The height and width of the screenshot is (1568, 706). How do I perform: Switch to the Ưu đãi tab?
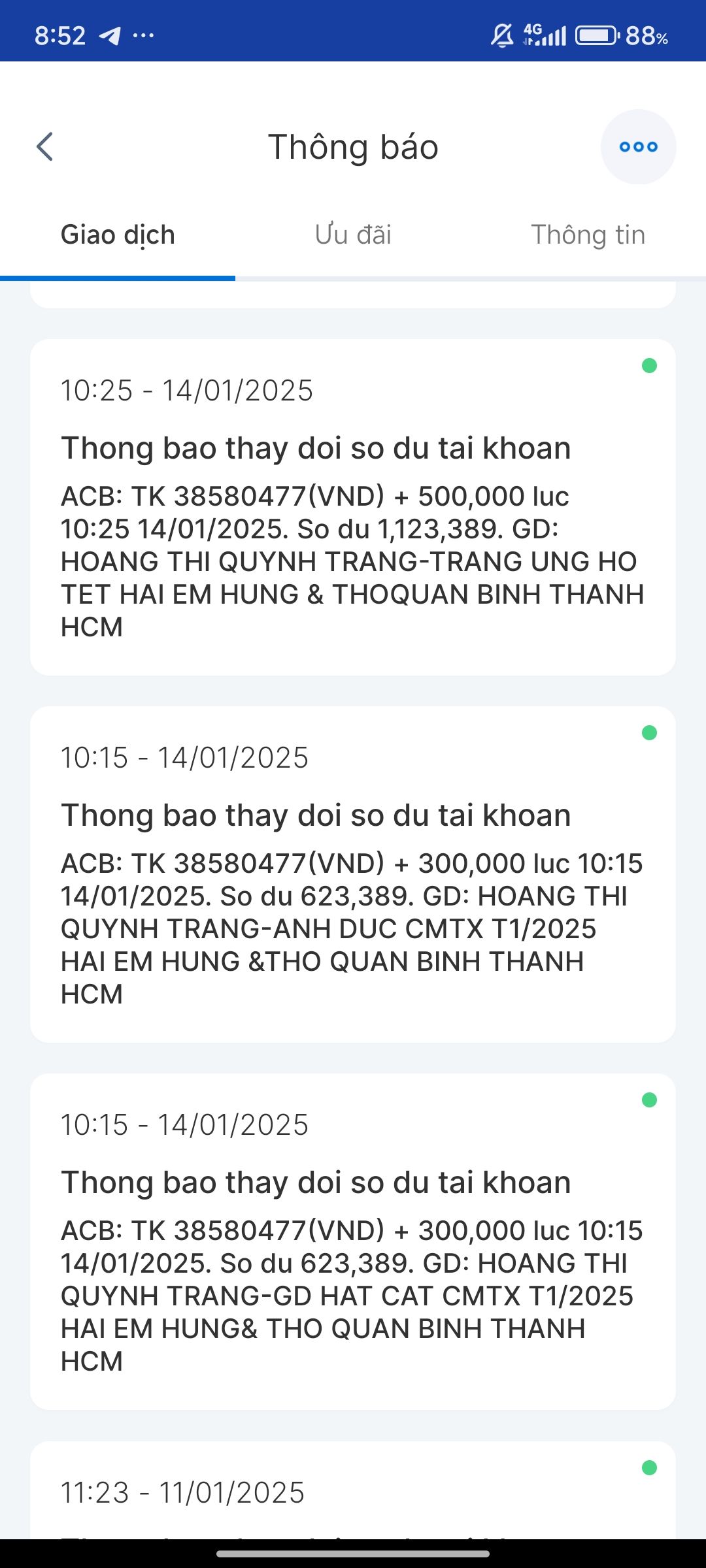coord(353,235)
